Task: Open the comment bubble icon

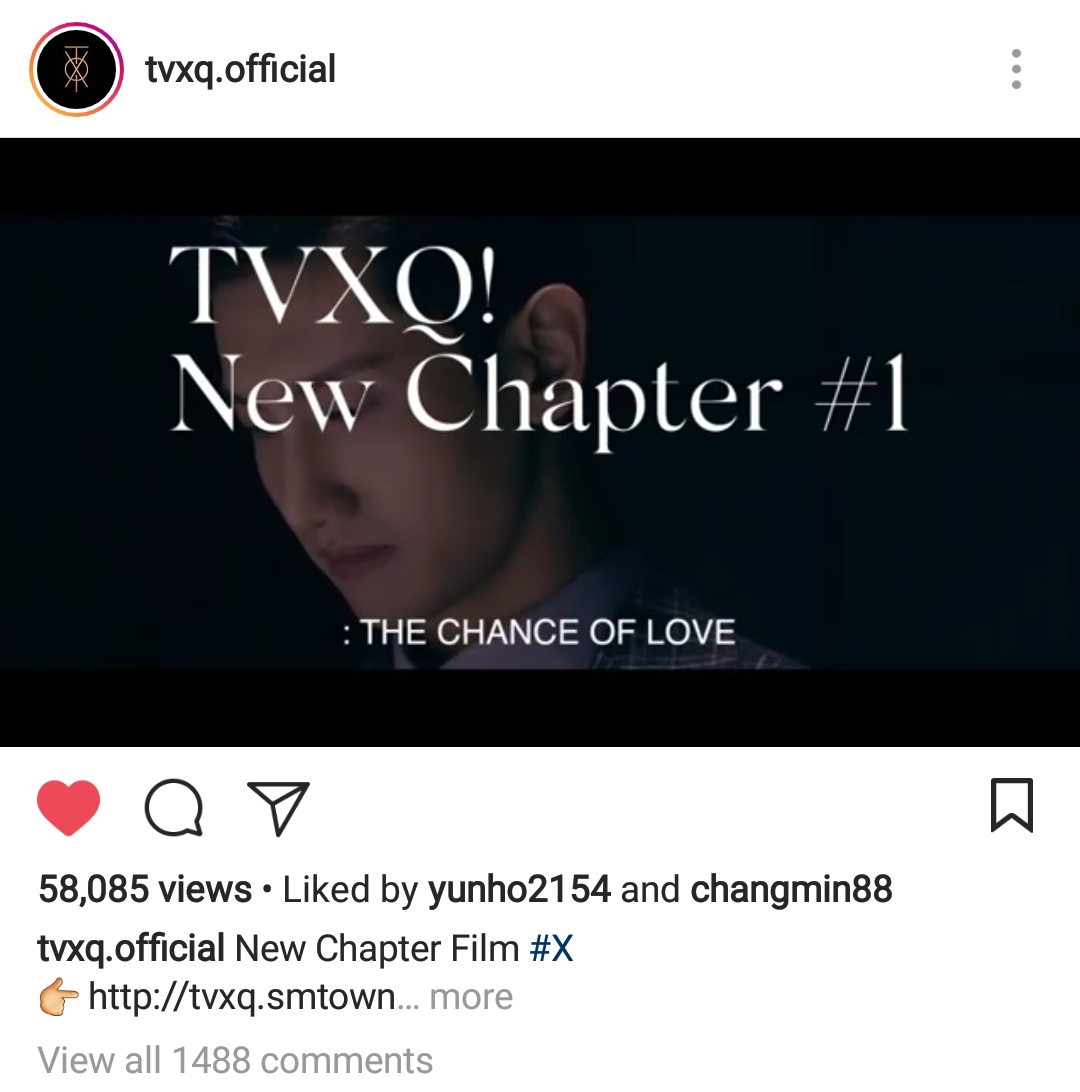Action: (174, 808)
